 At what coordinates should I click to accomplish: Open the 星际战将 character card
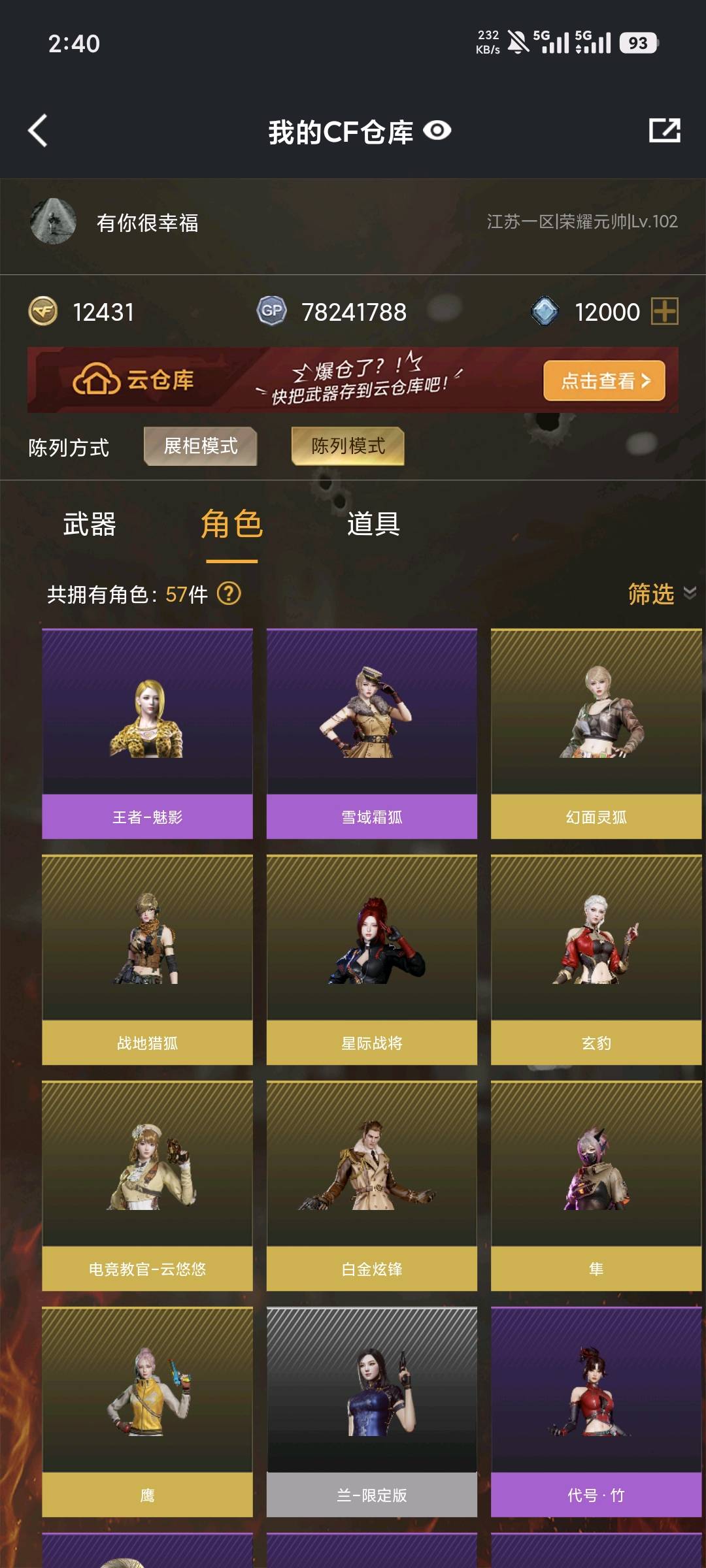pyautogui.click(x=372, y=960)
